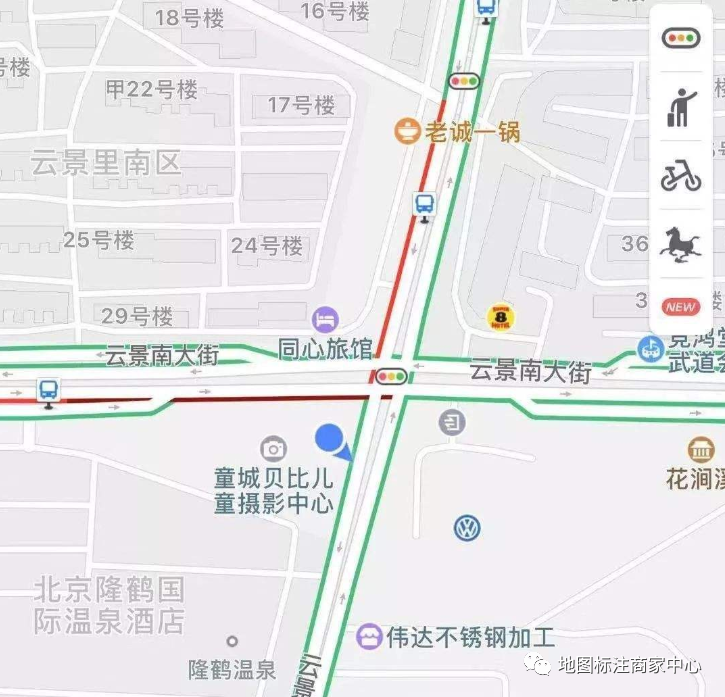Screen dimensions: 725x697
Task: Tap the galloping horse icon
Action: (681, 244)
